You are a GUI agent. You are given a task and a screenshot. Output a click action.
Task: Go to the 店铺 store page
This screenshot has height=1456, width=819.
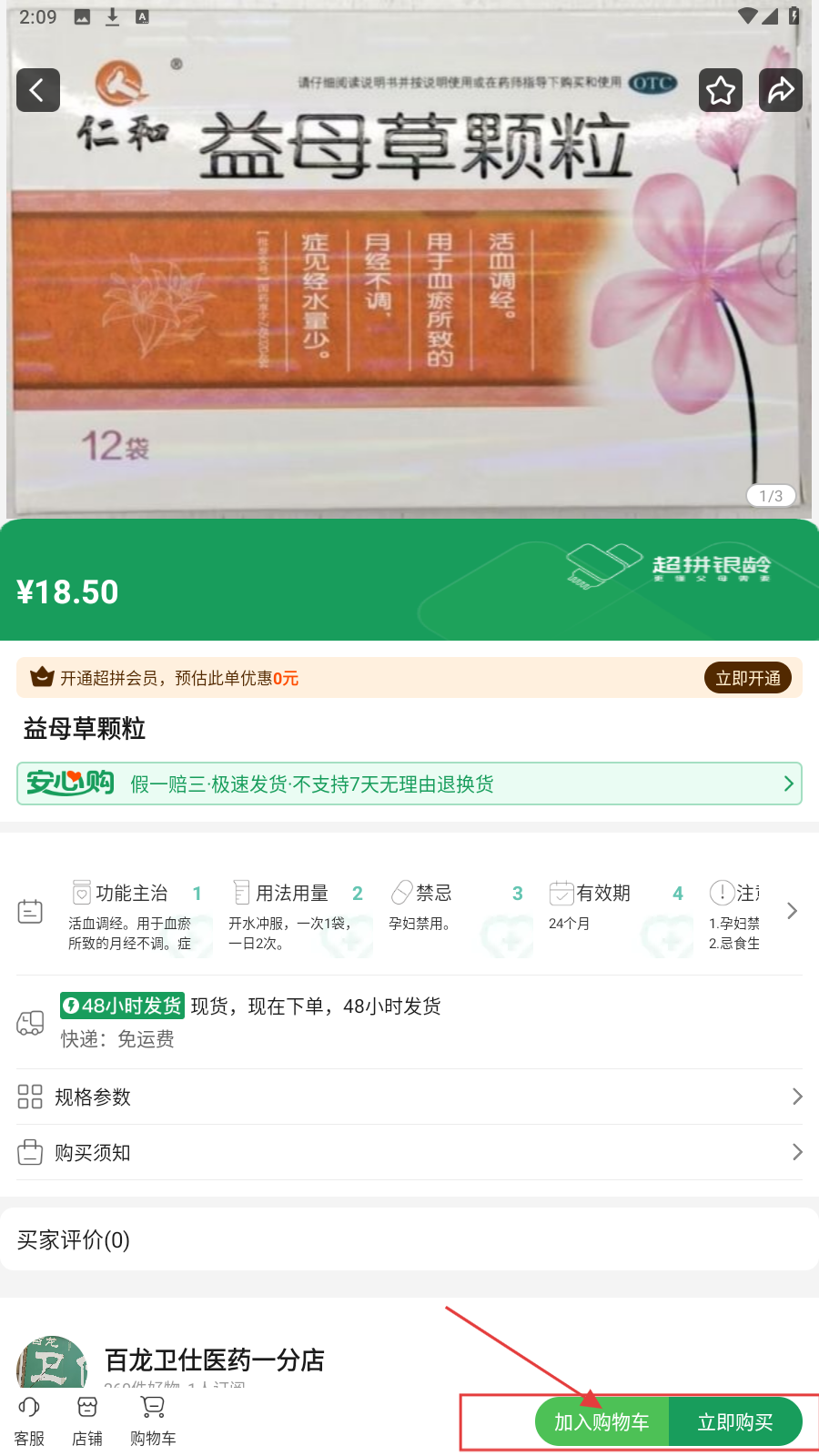(x=87, y=1421)
